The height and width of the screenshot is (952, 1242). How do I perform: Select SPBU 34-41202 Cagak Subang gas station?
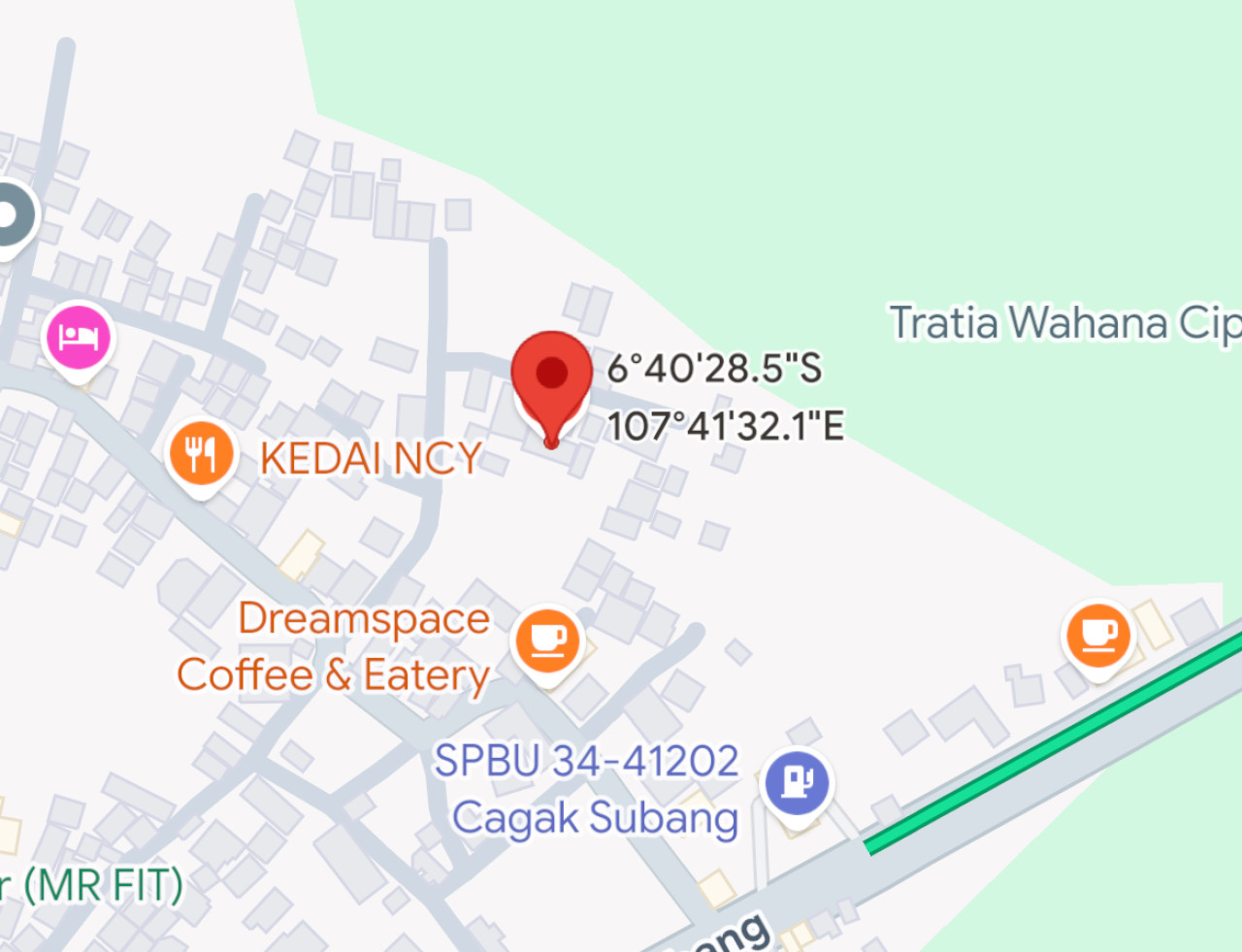pos(797,782)
